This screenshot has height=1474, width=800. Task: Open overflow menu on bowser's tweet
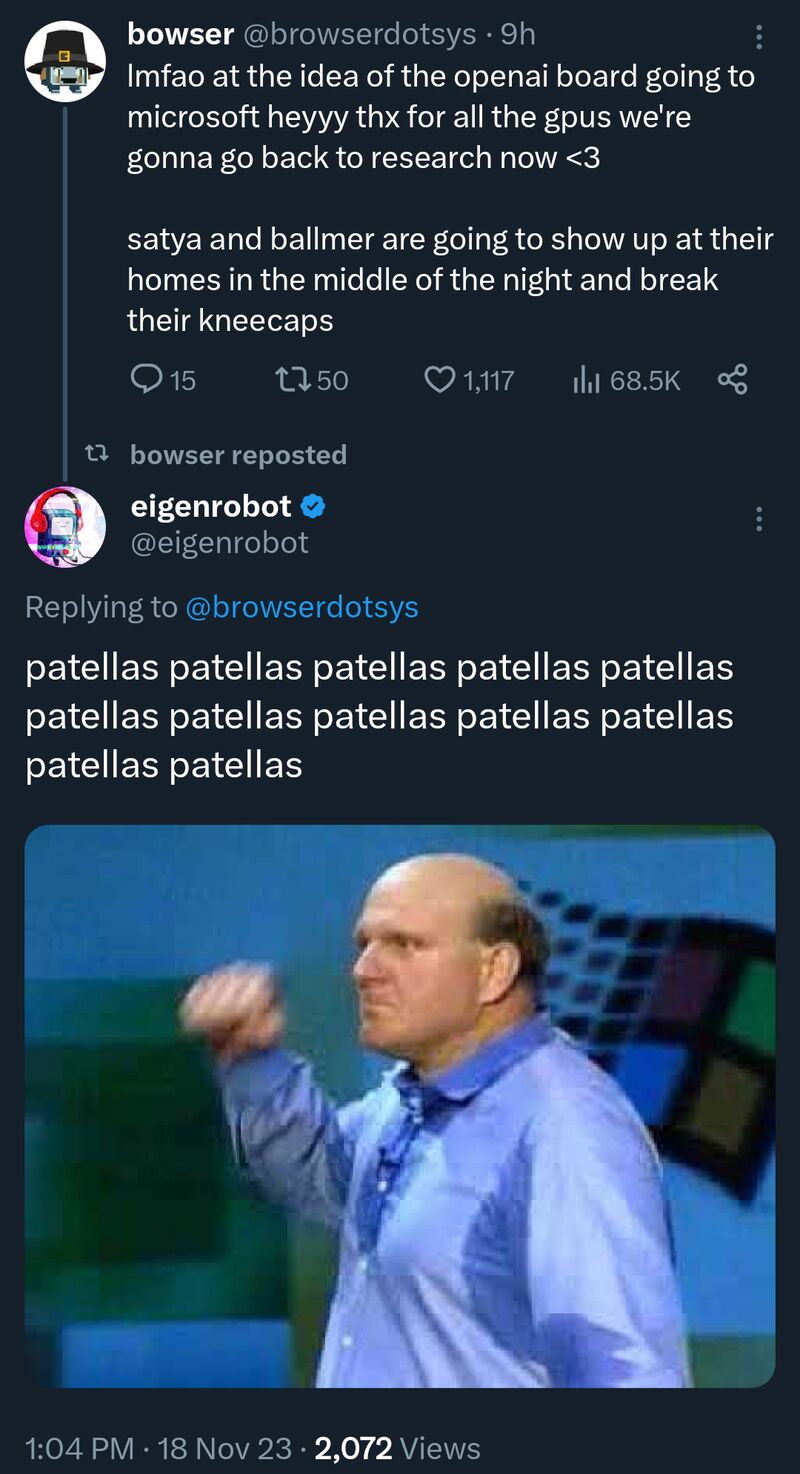pyautogui.click(x=759, y=38)
